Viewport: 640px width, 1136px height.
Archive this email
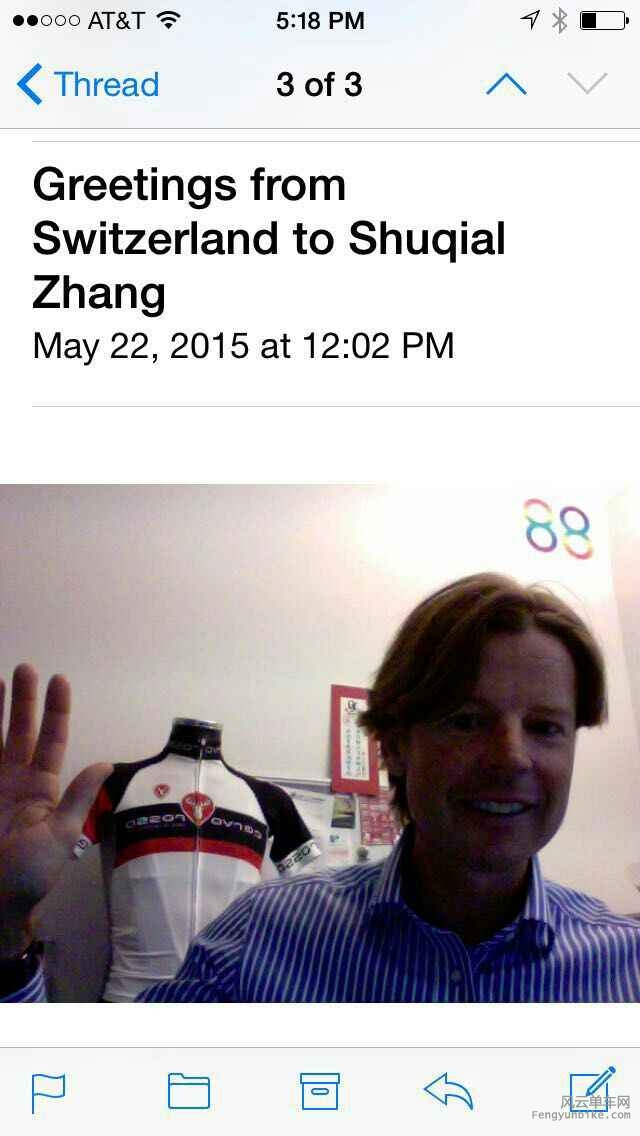pyautogui.click(x=320, y=1091)
